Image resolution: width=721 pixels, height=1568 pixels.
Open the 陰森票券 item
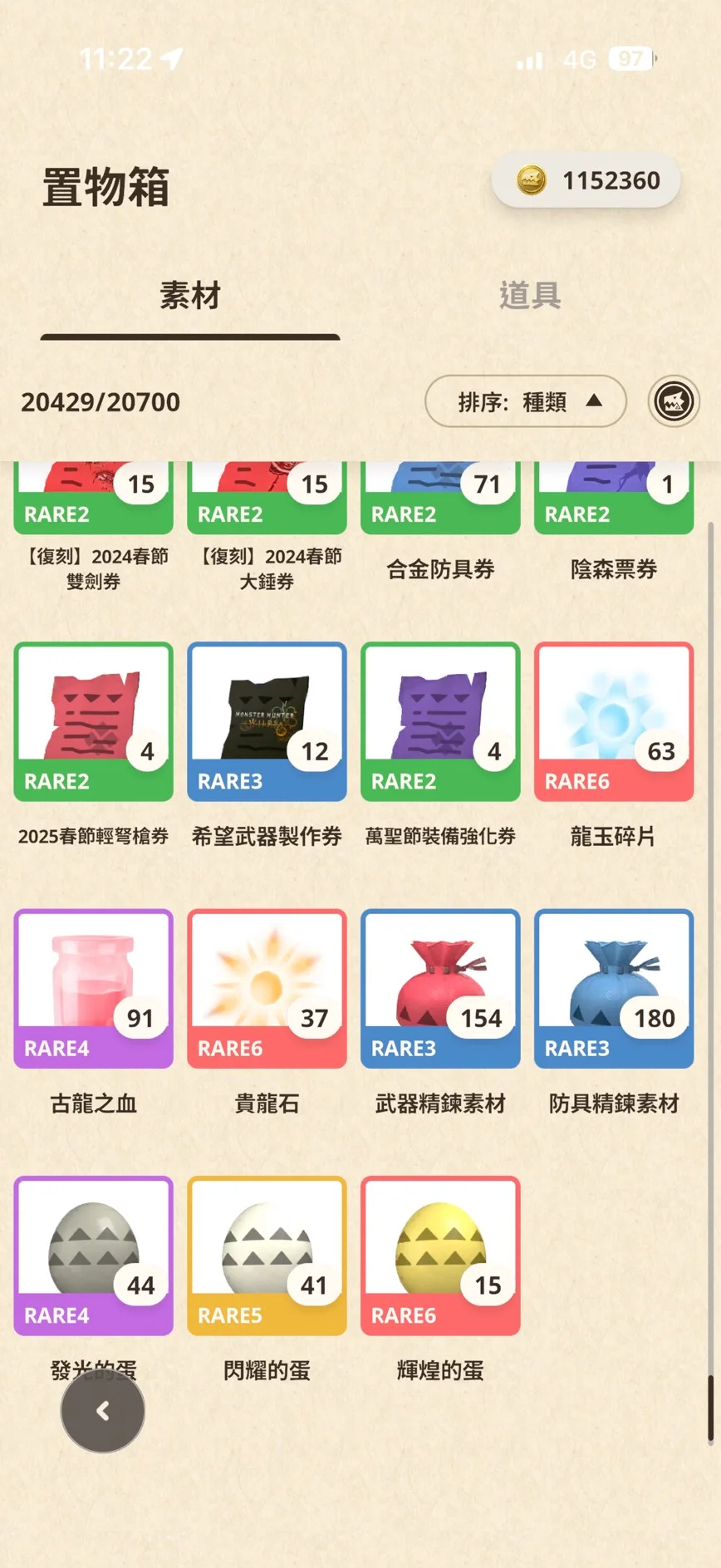tap(613, 499)
